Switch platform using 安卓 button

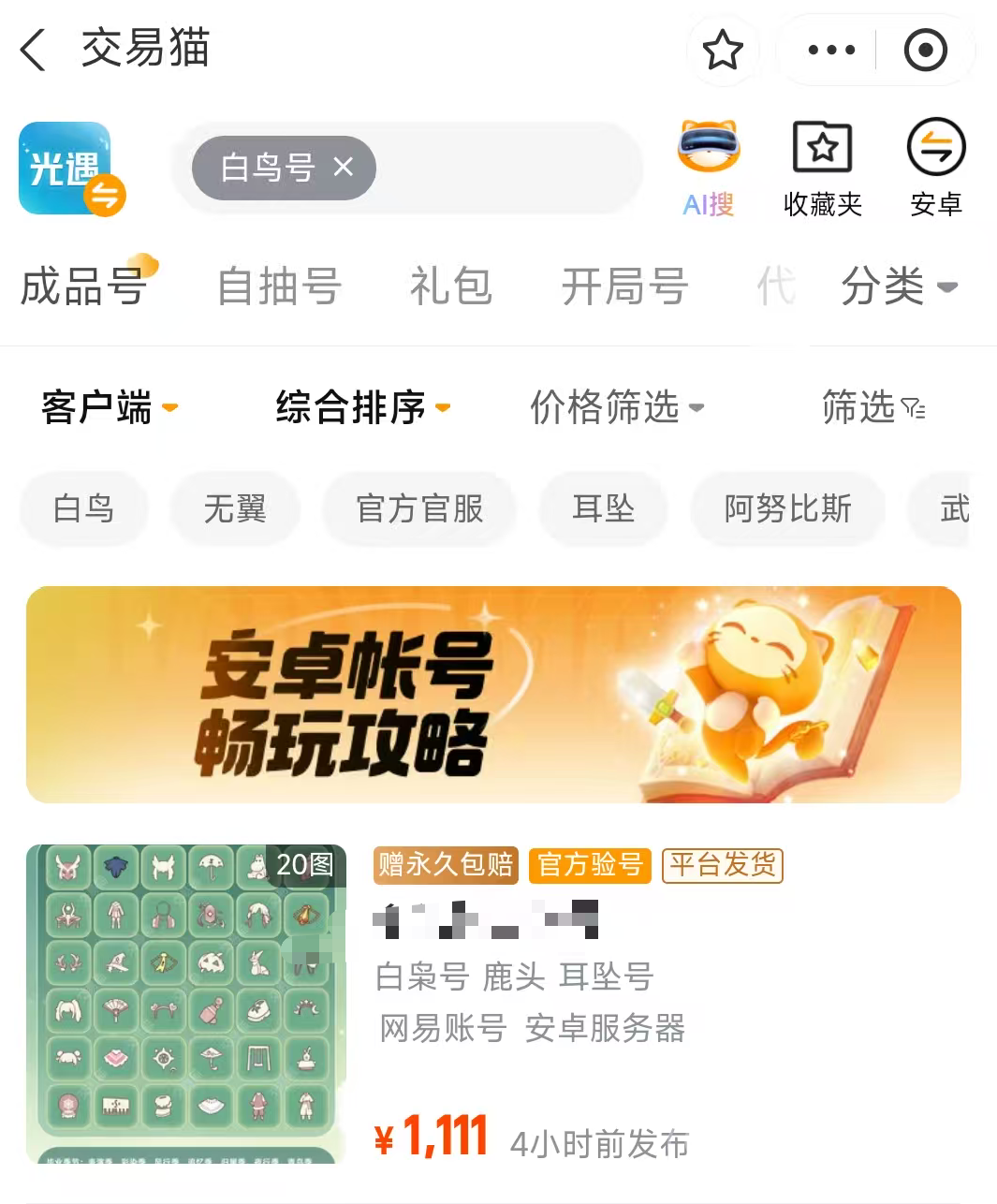coord(935,168)
